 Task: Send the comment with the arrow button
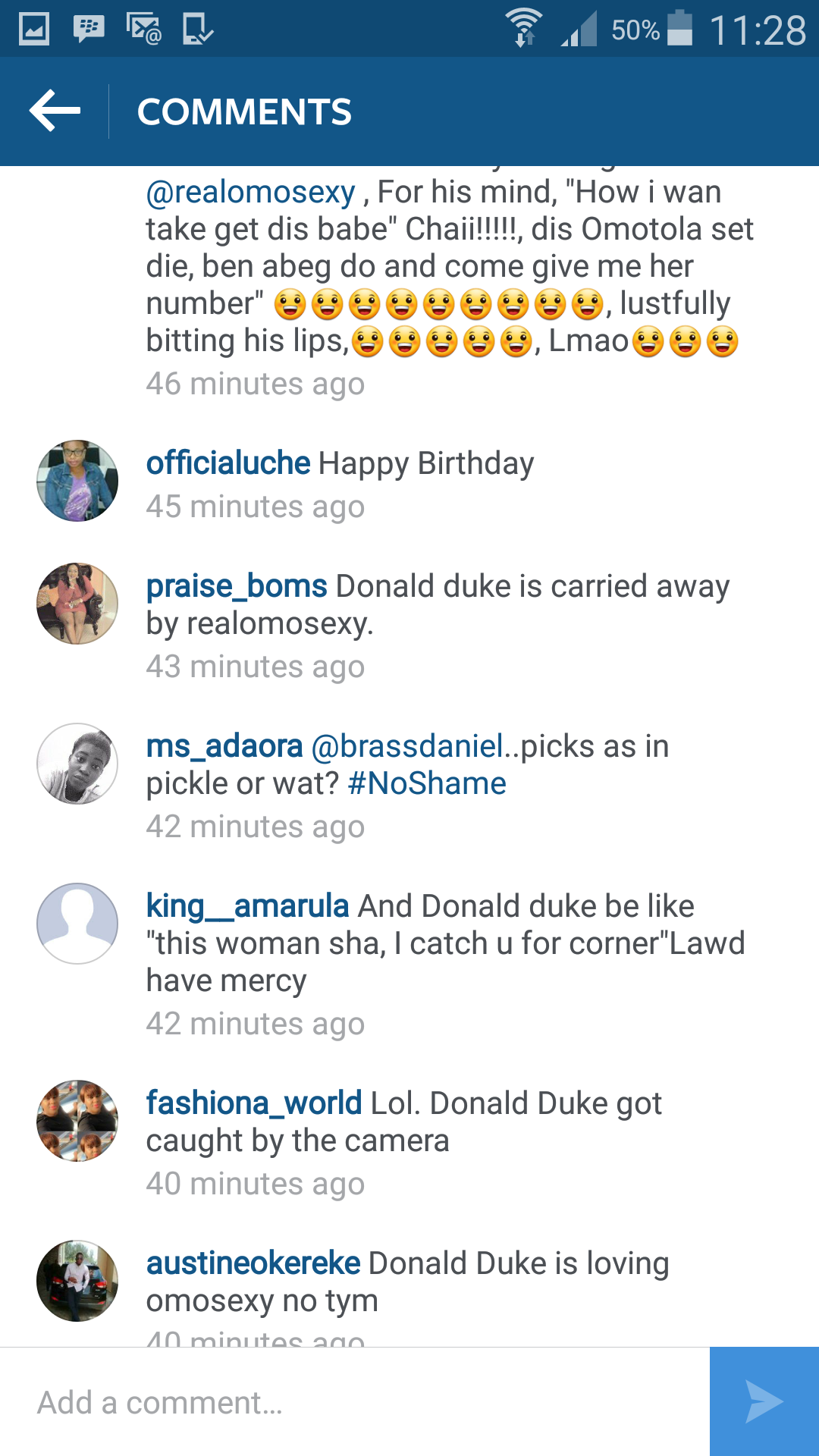tap(764, 1401)
